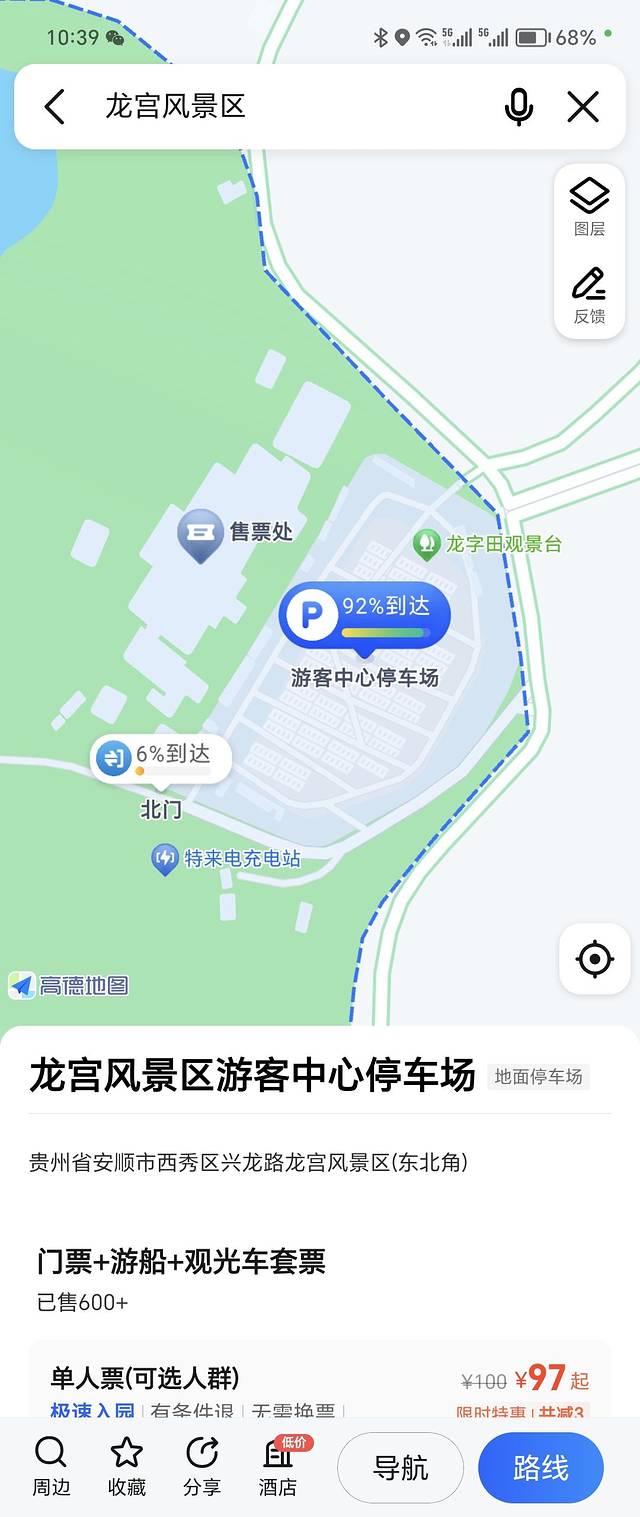Viewport: 640px width, 1517px height.
Task: View 路线 route options
Action: pyautogui.click(x=540, y=1468)
